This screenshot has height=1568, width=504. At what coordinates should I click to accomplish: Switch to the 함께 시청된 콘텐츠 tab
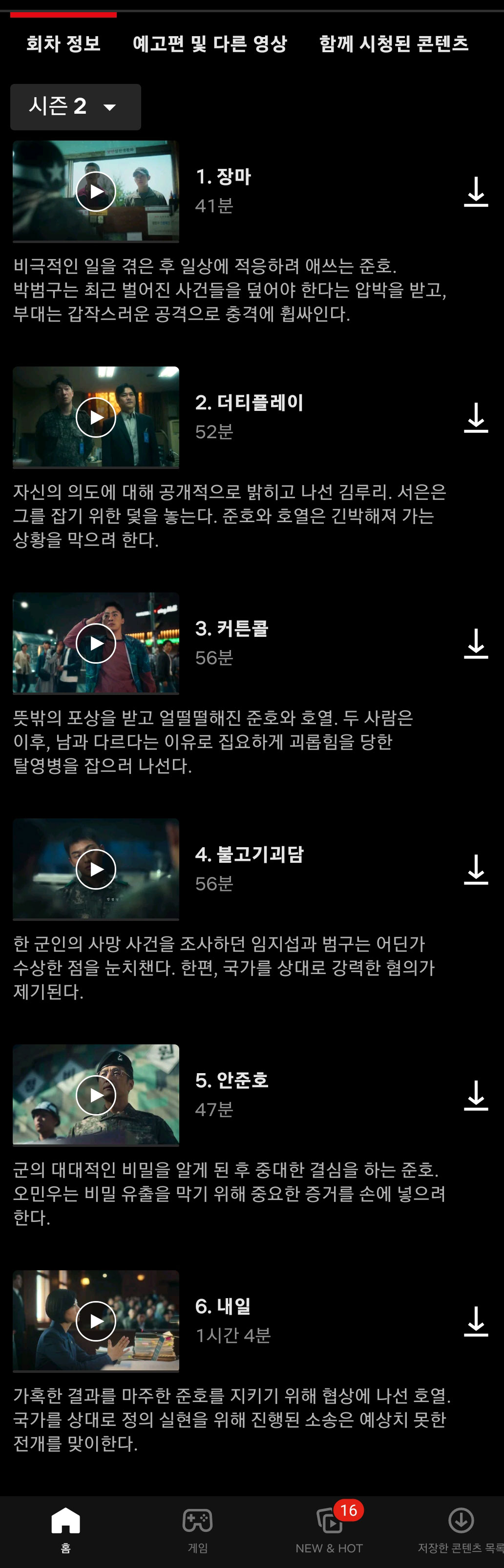tap(393, 44)
